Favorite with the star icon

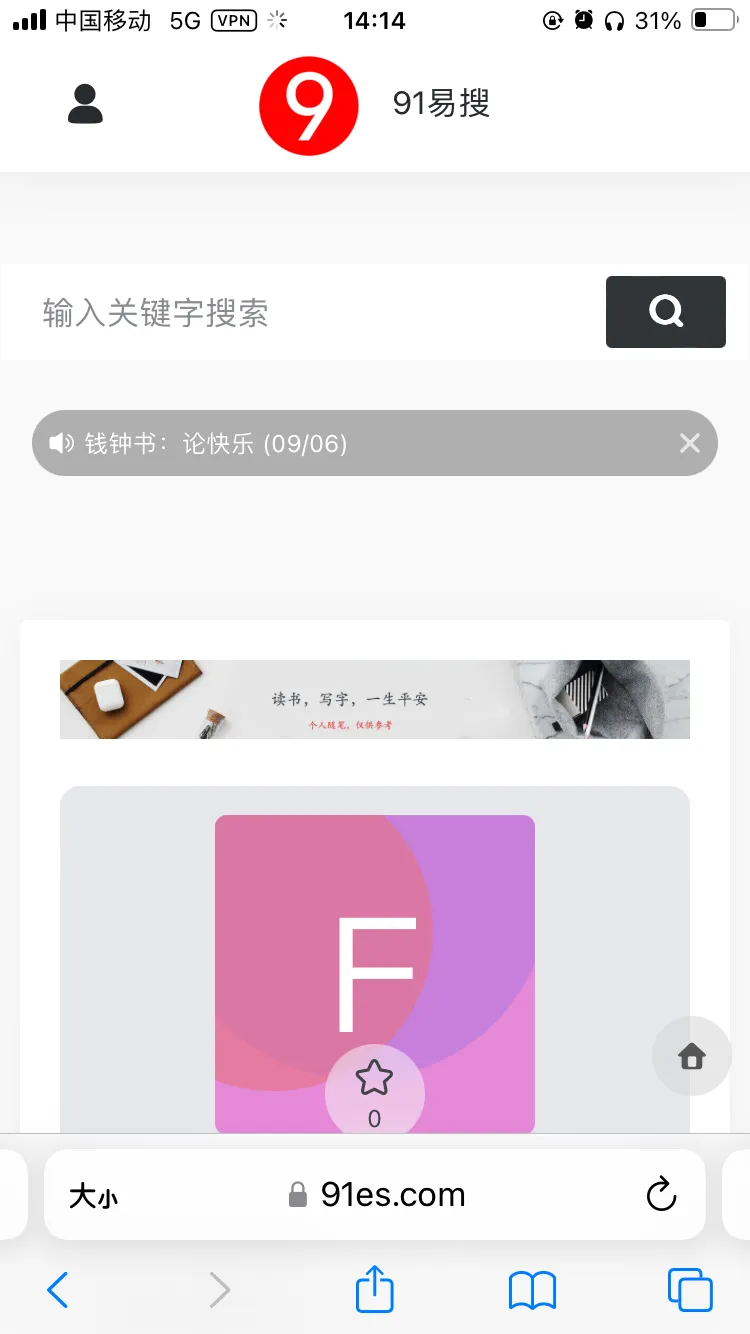[374, 1080]
